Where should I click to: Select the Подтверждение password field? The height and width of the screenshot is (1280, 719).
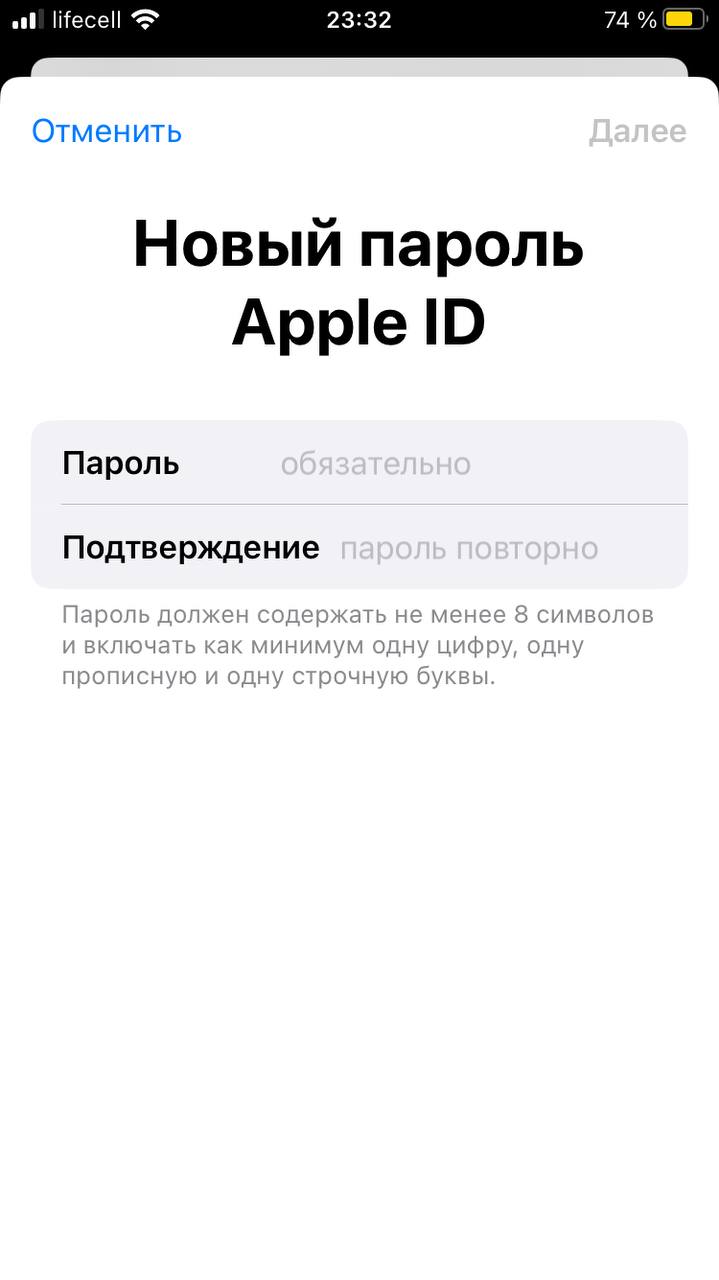359,547
